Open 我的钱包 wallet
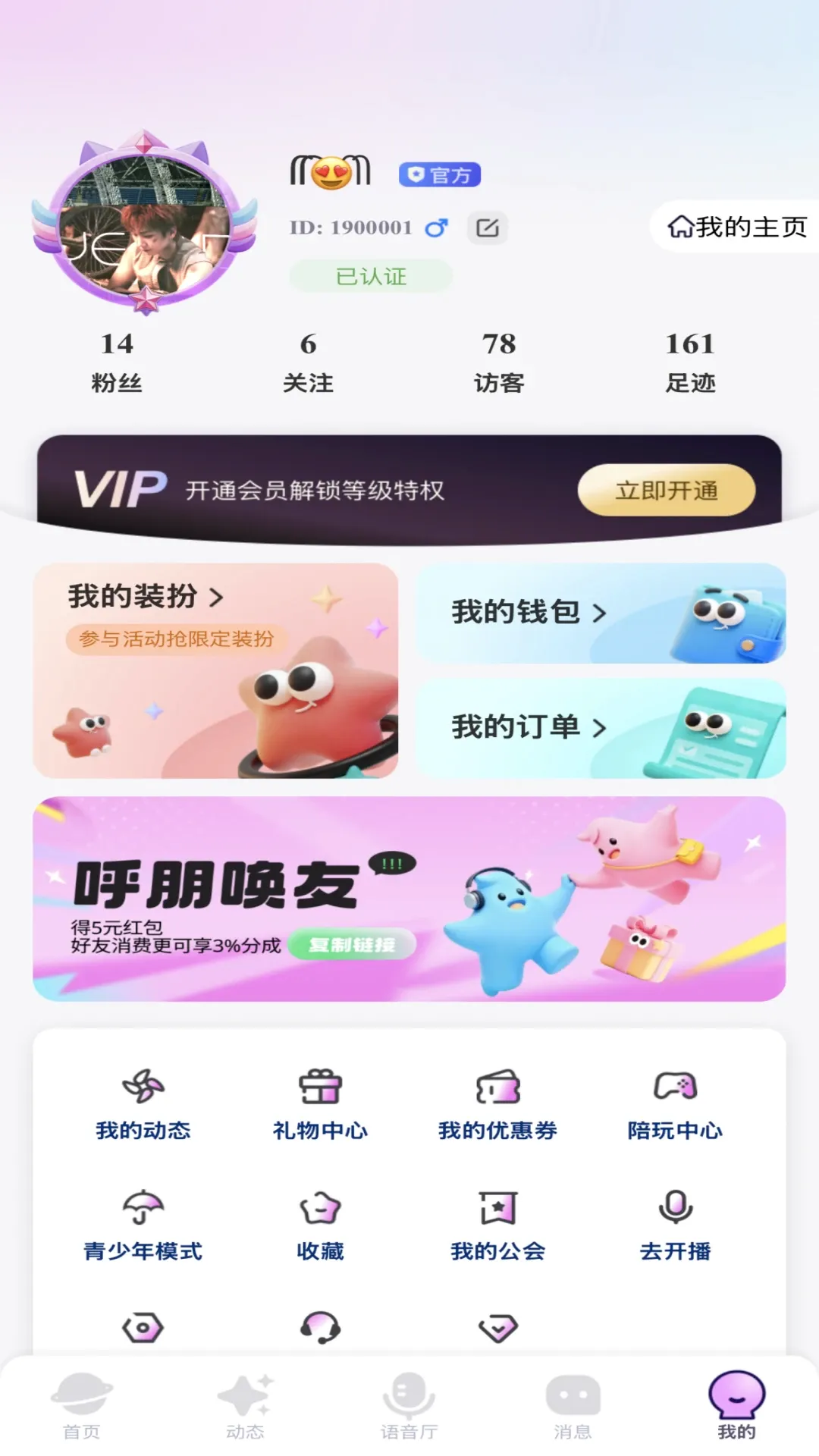The width and height of the screenshot is (819, 1456). [601, 613]
